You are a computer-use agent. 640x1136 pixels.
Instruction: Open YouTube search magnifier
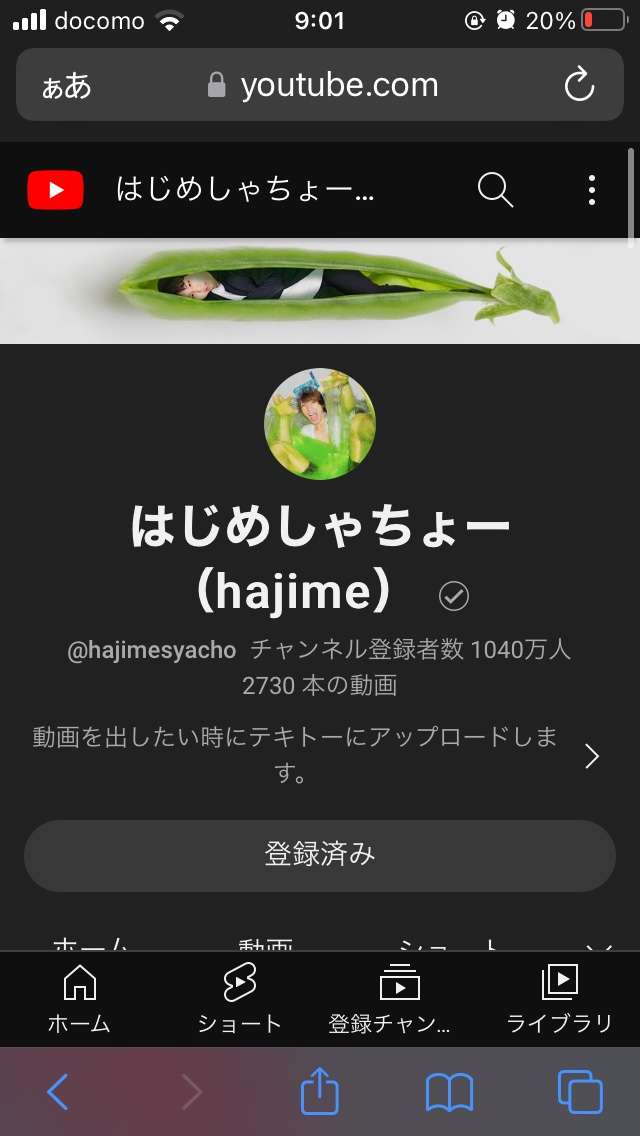tap(495, 189)
